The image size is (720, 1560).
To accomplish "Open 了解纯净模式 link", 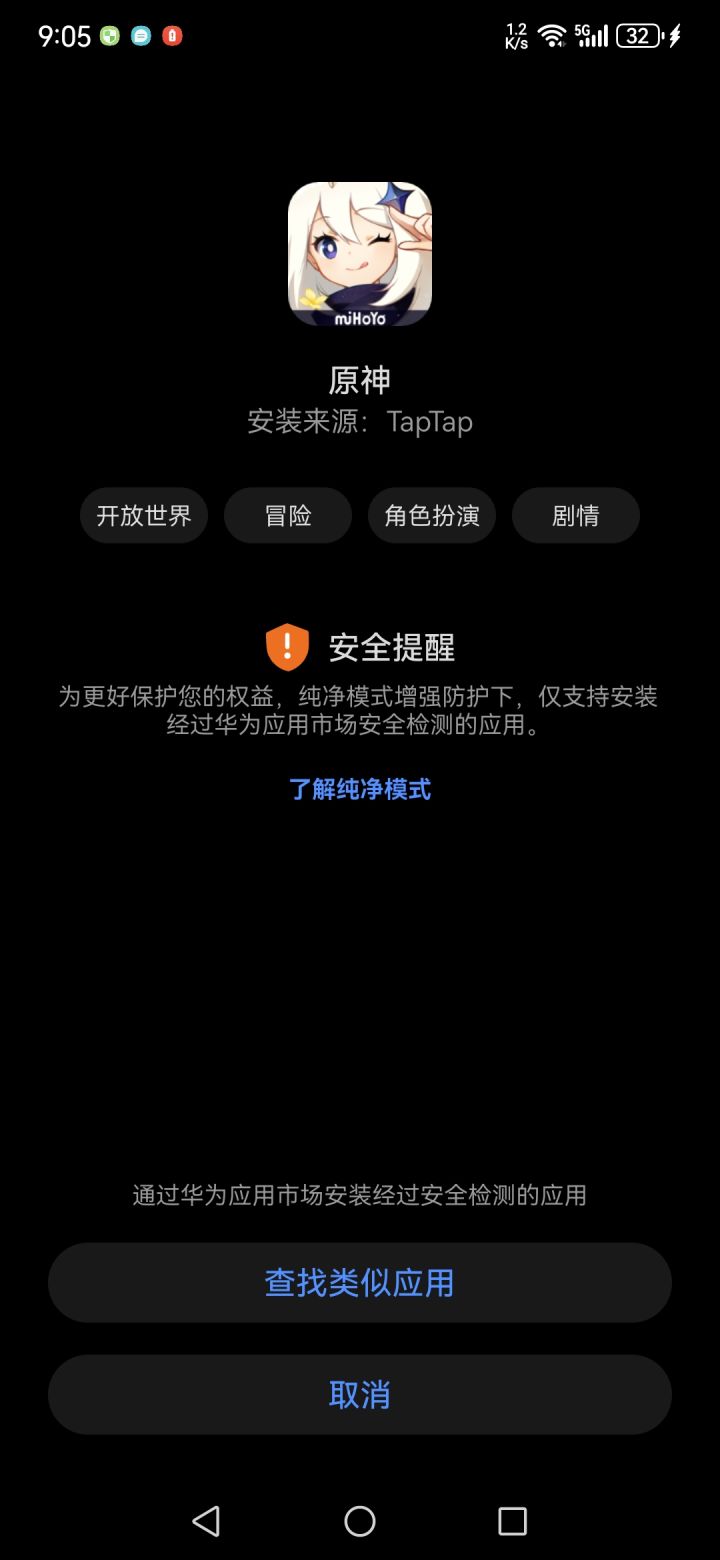I will point(359,790).
